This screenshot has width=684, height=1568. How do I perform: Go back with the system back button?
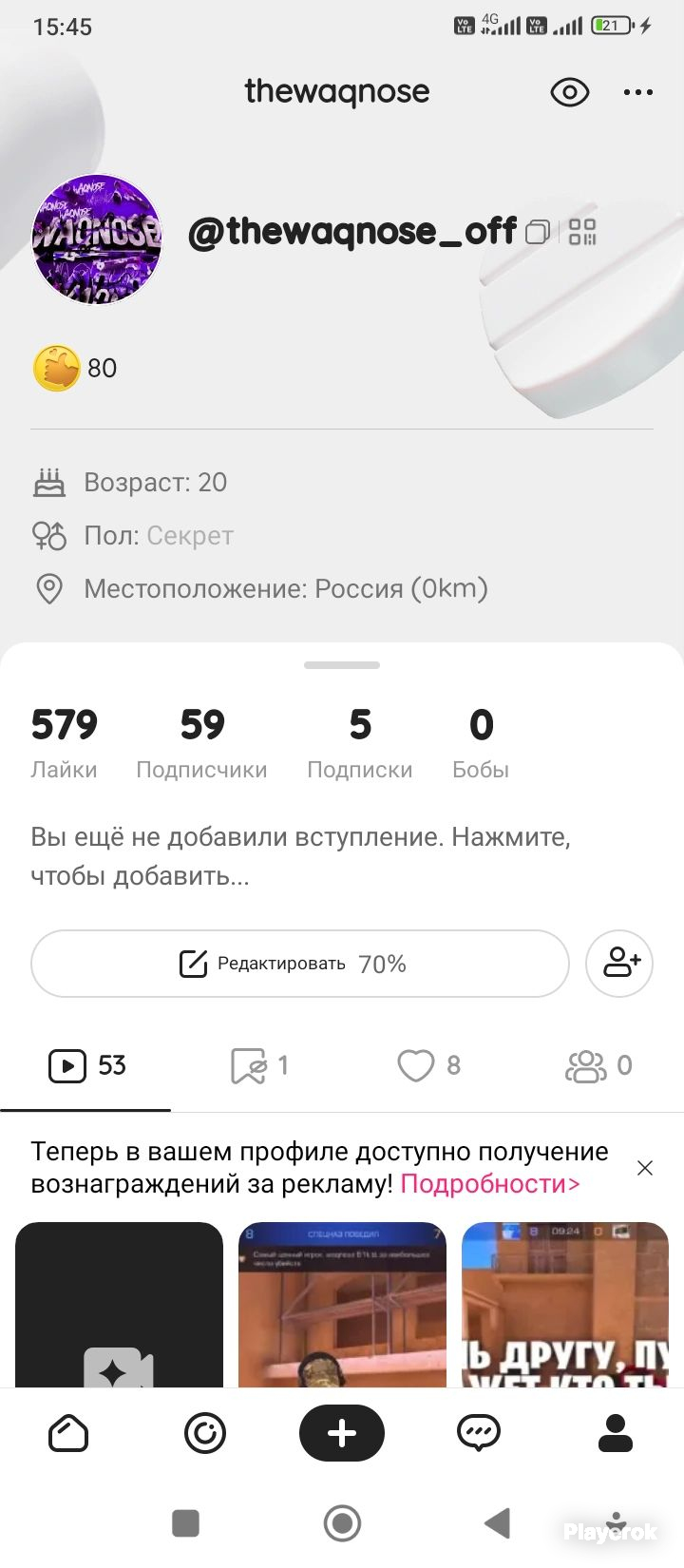point(497,1522)
